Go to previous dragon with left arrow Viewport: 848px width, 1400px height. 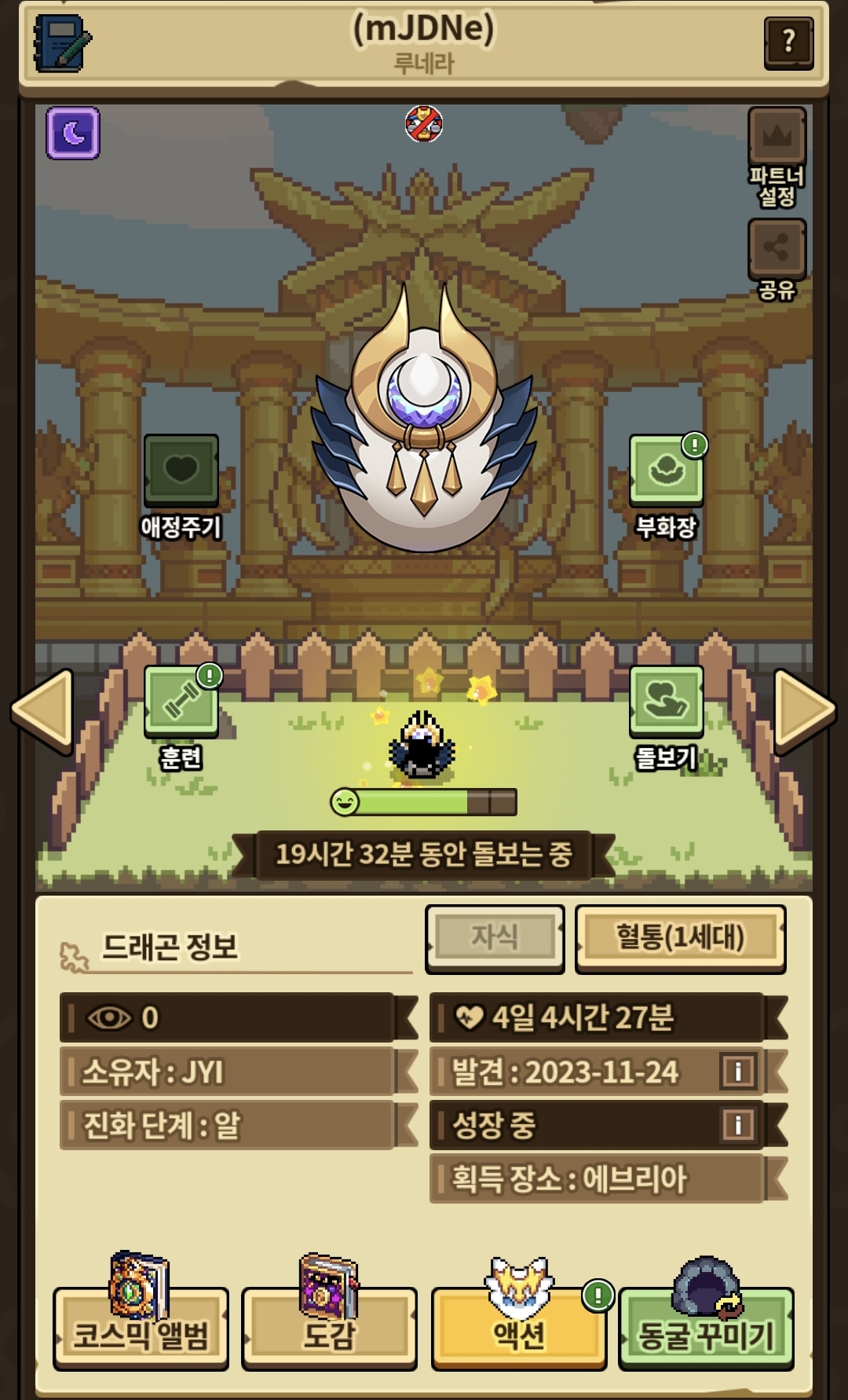[x=42, y=709]
